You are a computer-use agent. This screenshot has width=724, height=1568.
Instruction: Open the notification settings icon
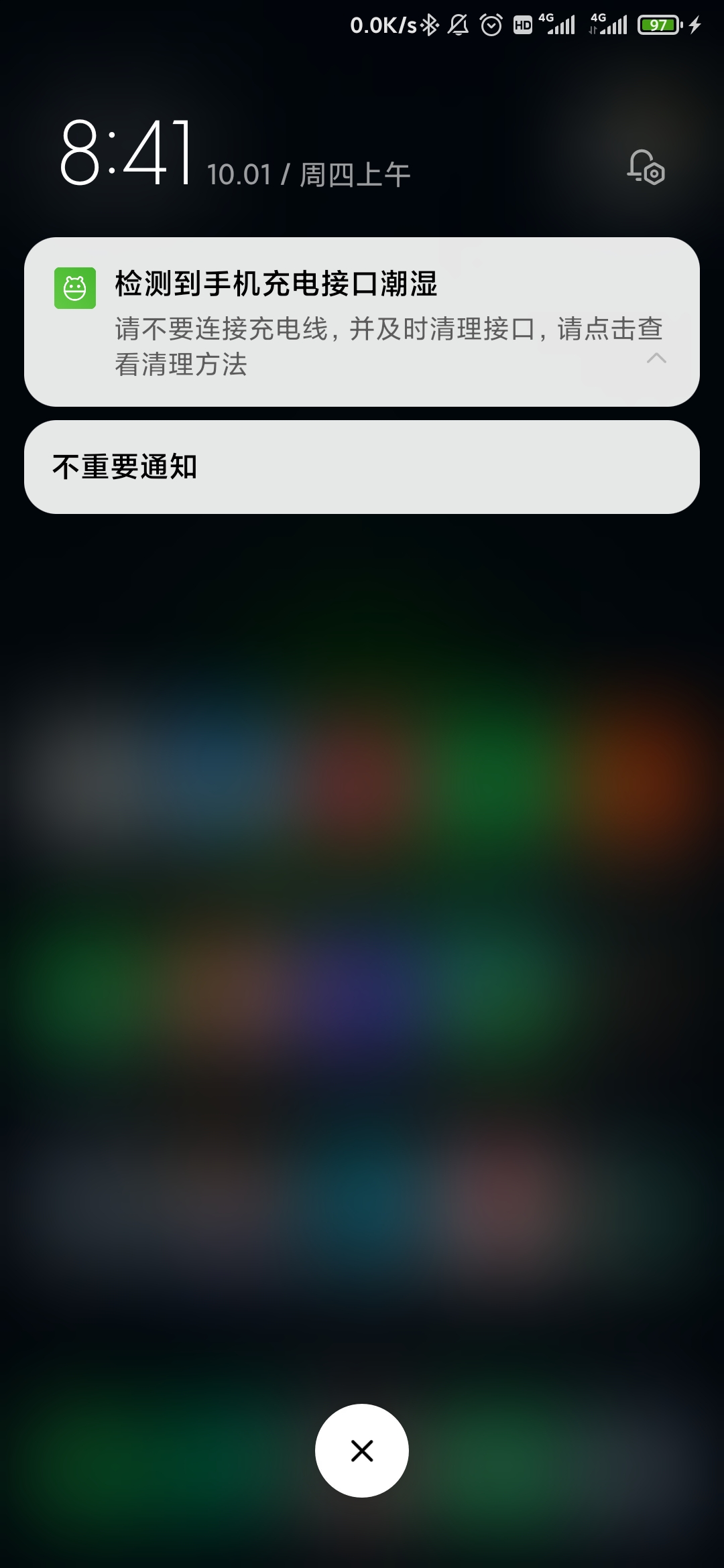click(x=646, y=168)
